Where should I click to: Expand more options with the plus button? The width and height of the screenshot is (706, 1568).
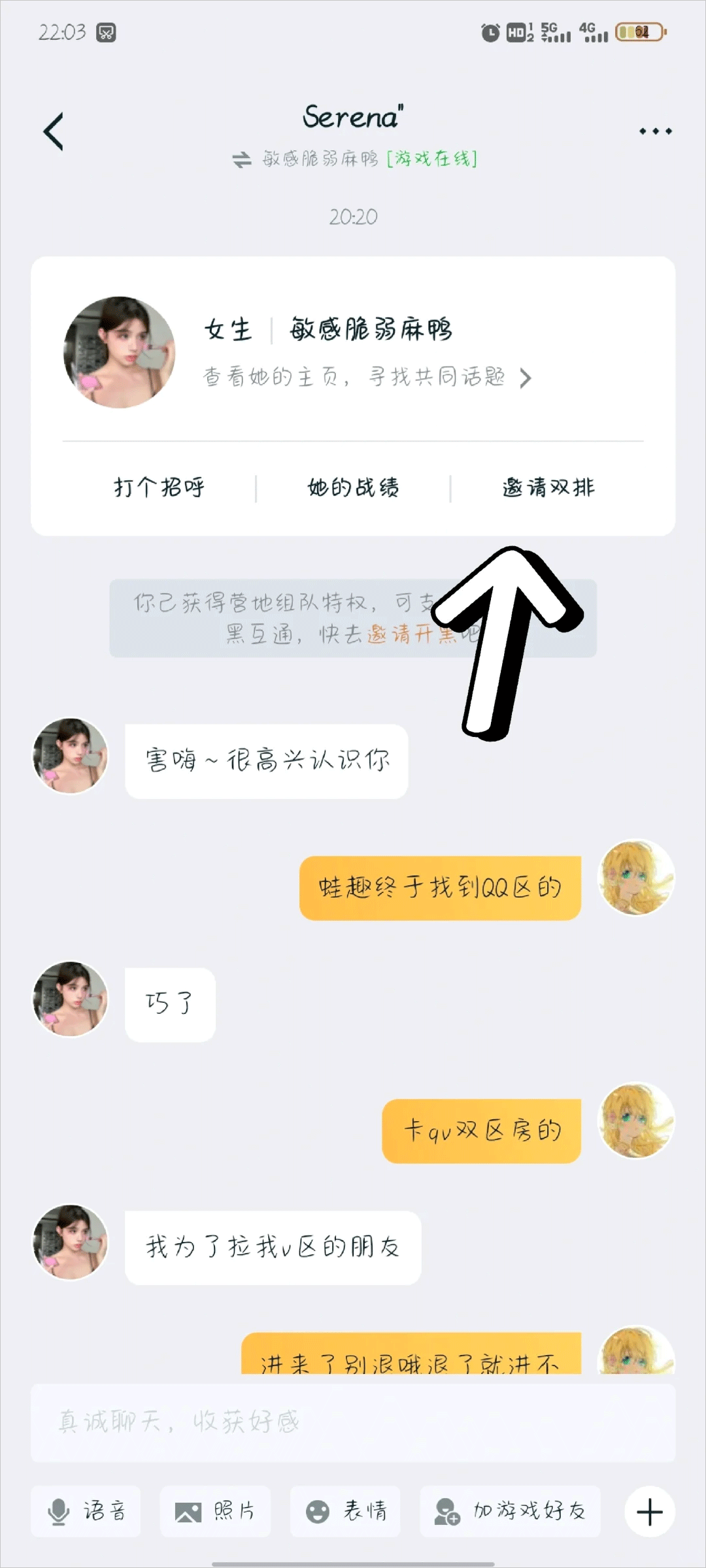(x=650, y=1512)
